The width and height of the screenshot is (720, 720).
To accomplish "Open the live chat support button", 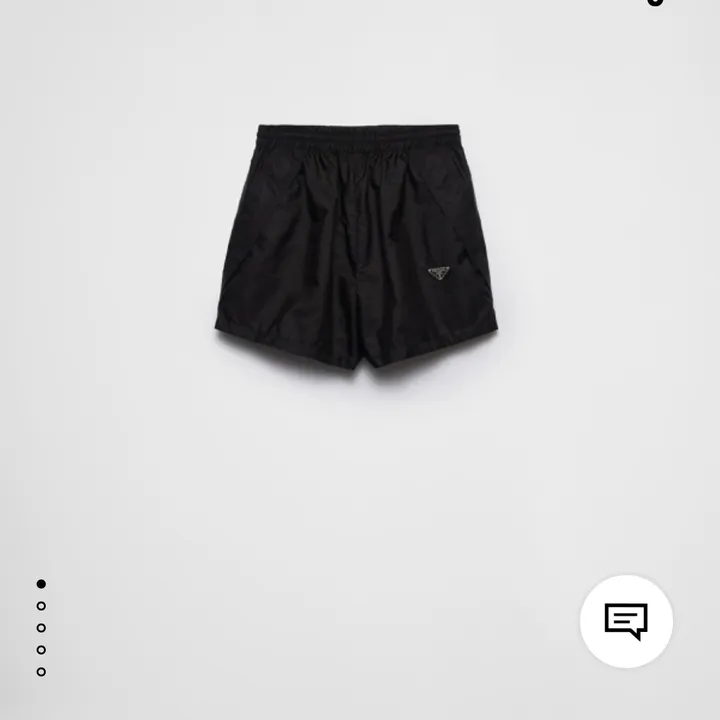I will 626,621.
